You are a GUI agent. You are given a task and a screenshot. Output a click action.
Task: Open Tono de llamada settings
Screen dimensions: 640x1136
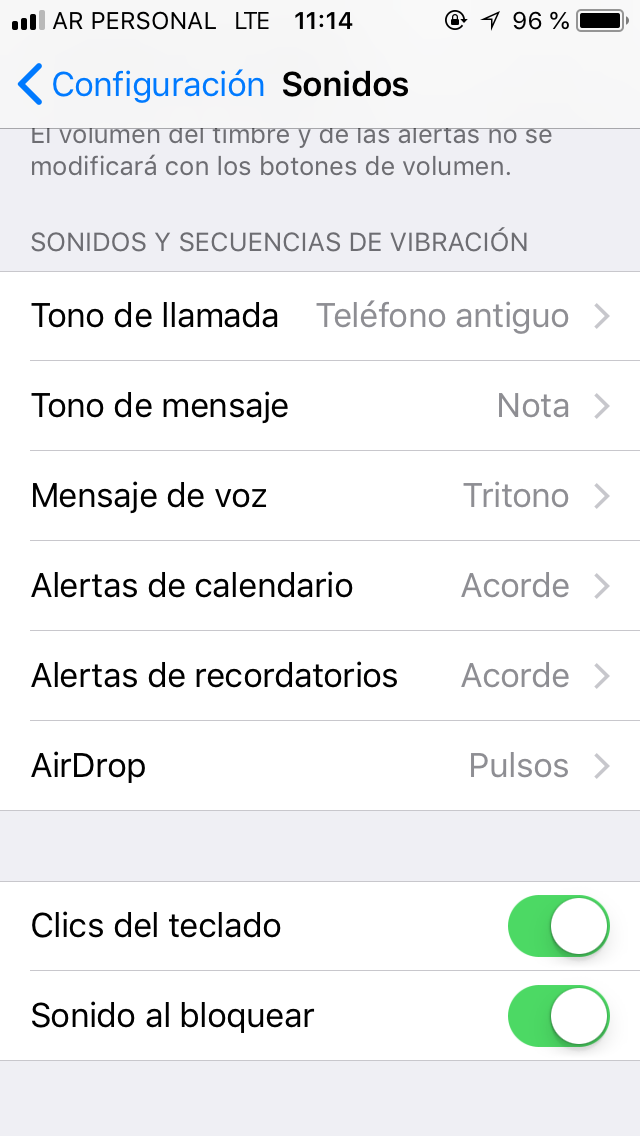click(x=320, y=316)
